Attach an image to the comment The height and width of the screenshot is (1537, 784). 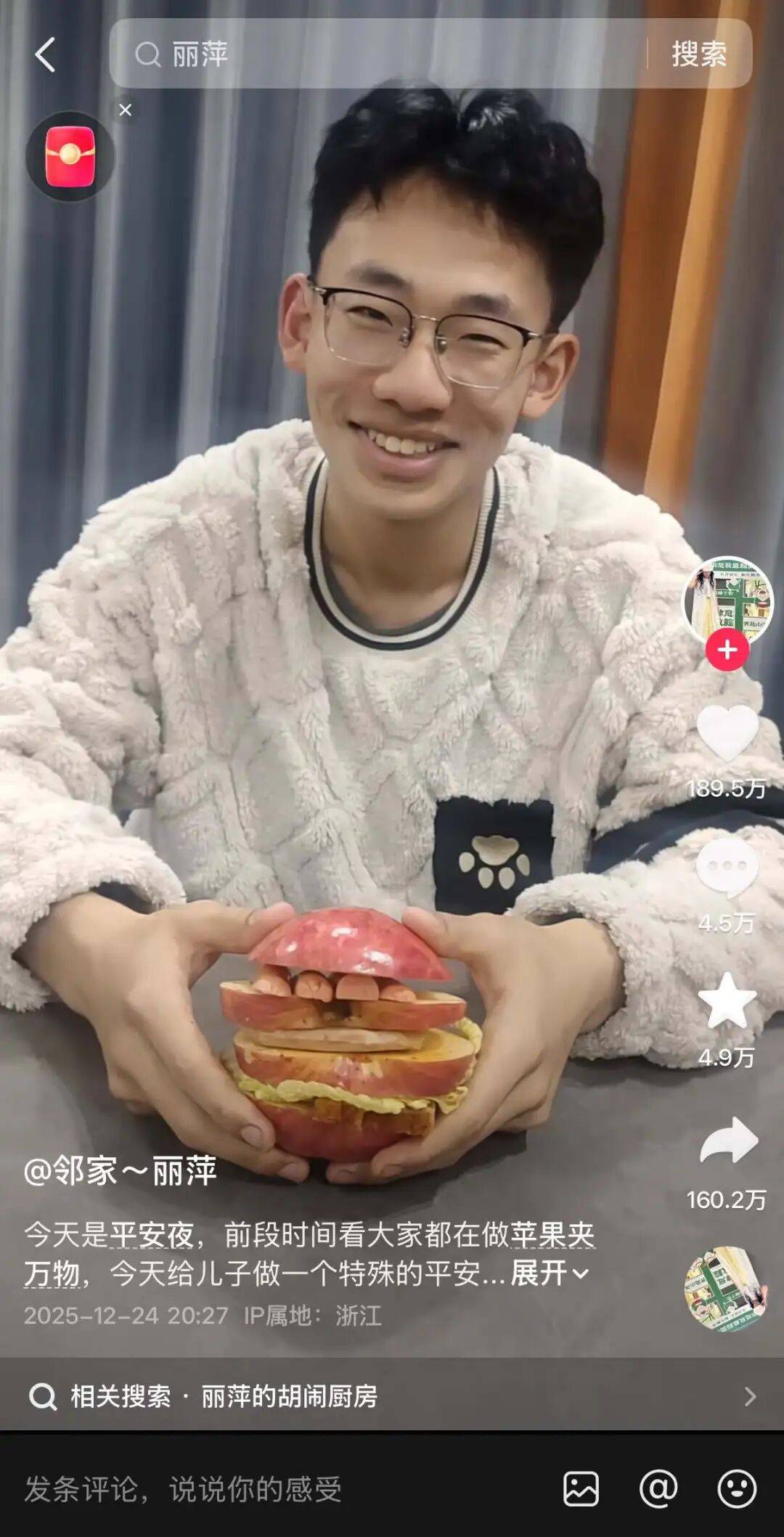pyautogui.click(x=581, y=1489)
